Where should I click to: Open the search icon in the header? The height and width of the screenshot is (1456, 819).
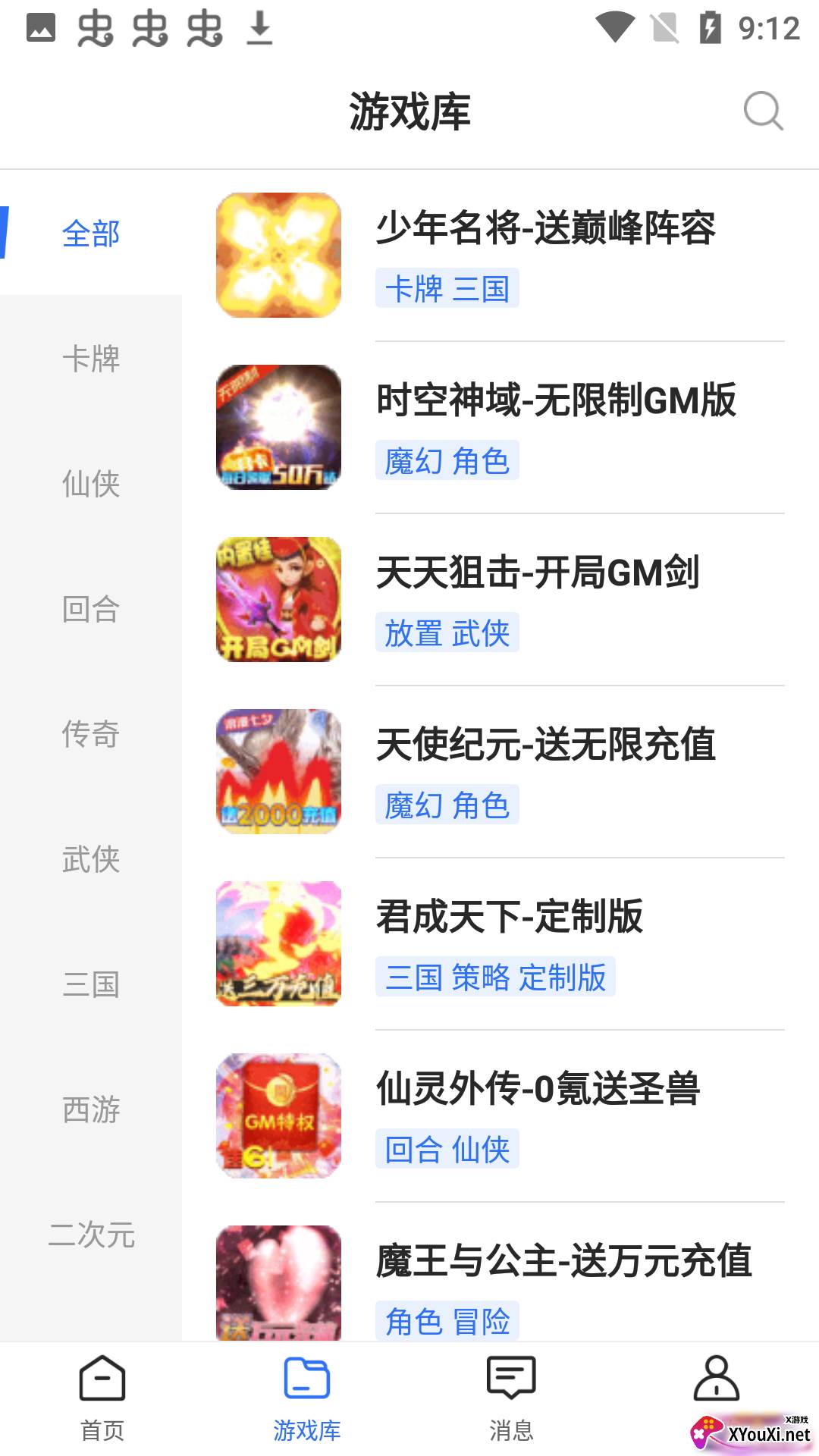pyautogui.click(x=762, y=112)
